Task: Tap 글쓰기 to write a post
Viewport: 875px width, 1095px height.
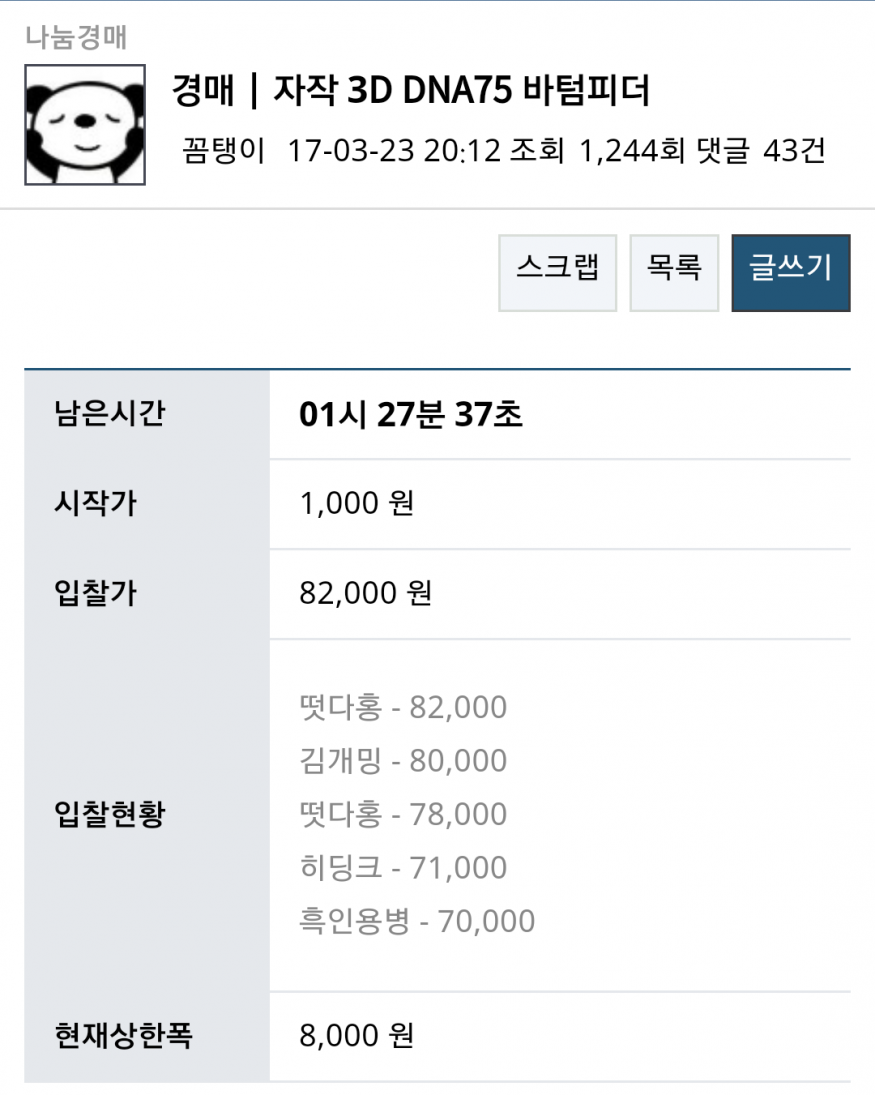Action: (x=790, y=273)
